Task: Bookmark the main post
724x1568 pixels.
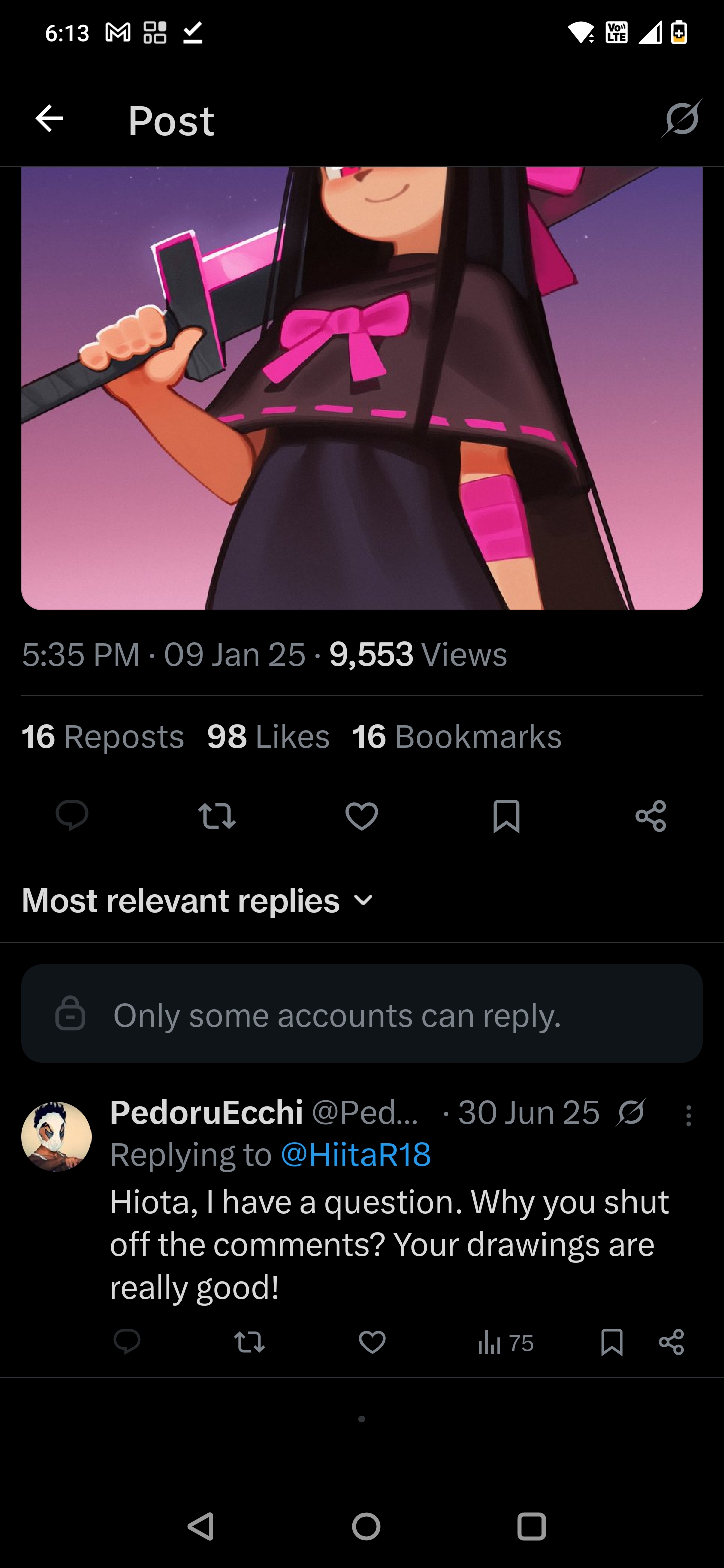Action: click(506, 816)
